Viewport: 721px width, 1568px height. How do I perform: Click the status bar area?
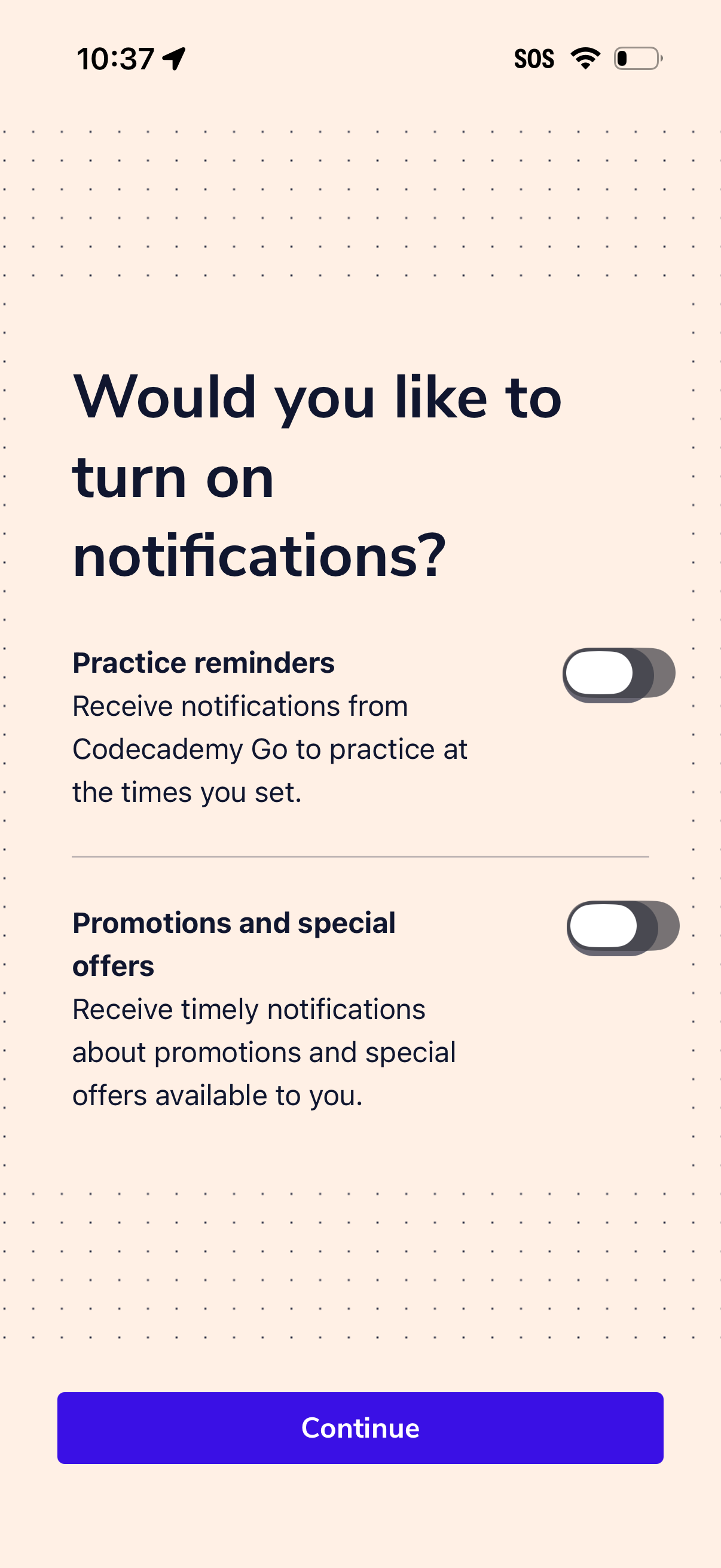tap(360, 58)
